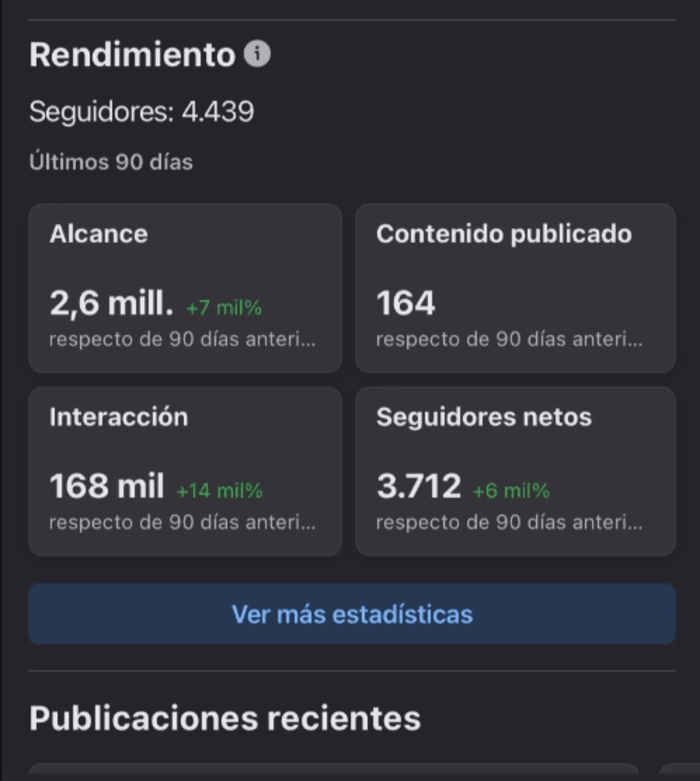Select the Seguidores netos card
The image size is (700, 781).
click(515, 471)
